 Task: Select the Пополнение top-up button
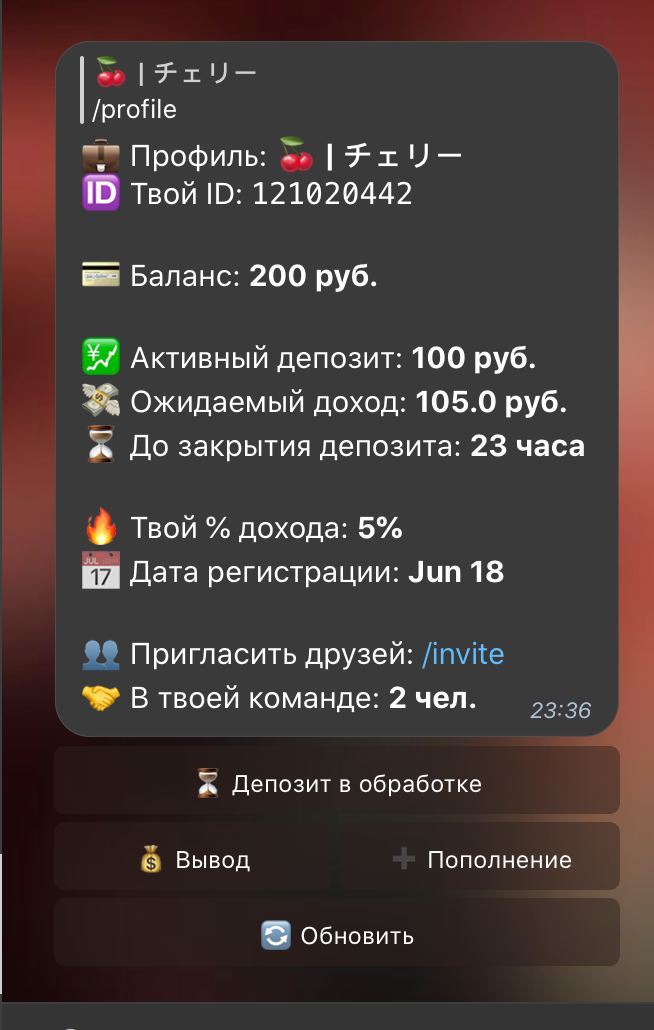click(479, 860)
